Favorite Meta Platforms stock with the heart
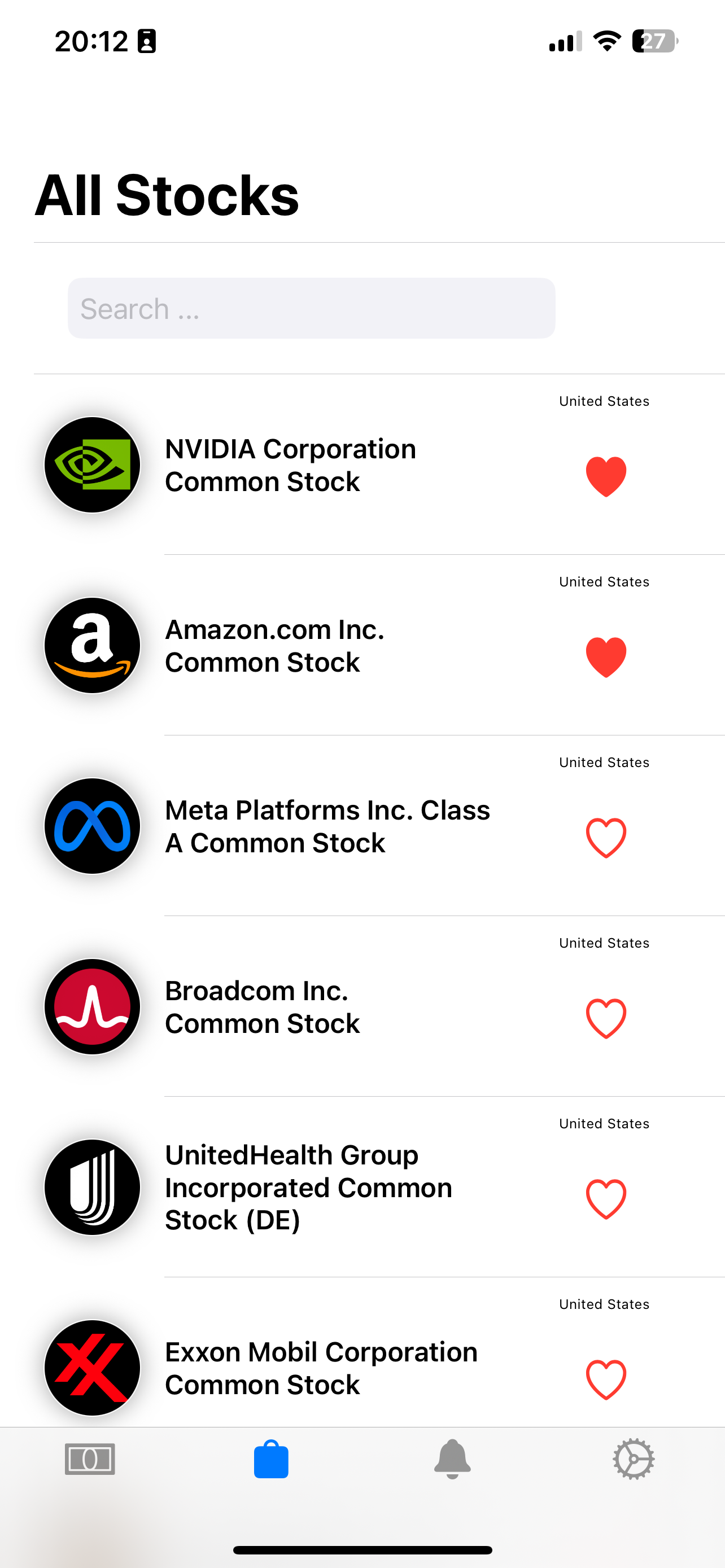The image size is (725, 1568). (606, 837)
